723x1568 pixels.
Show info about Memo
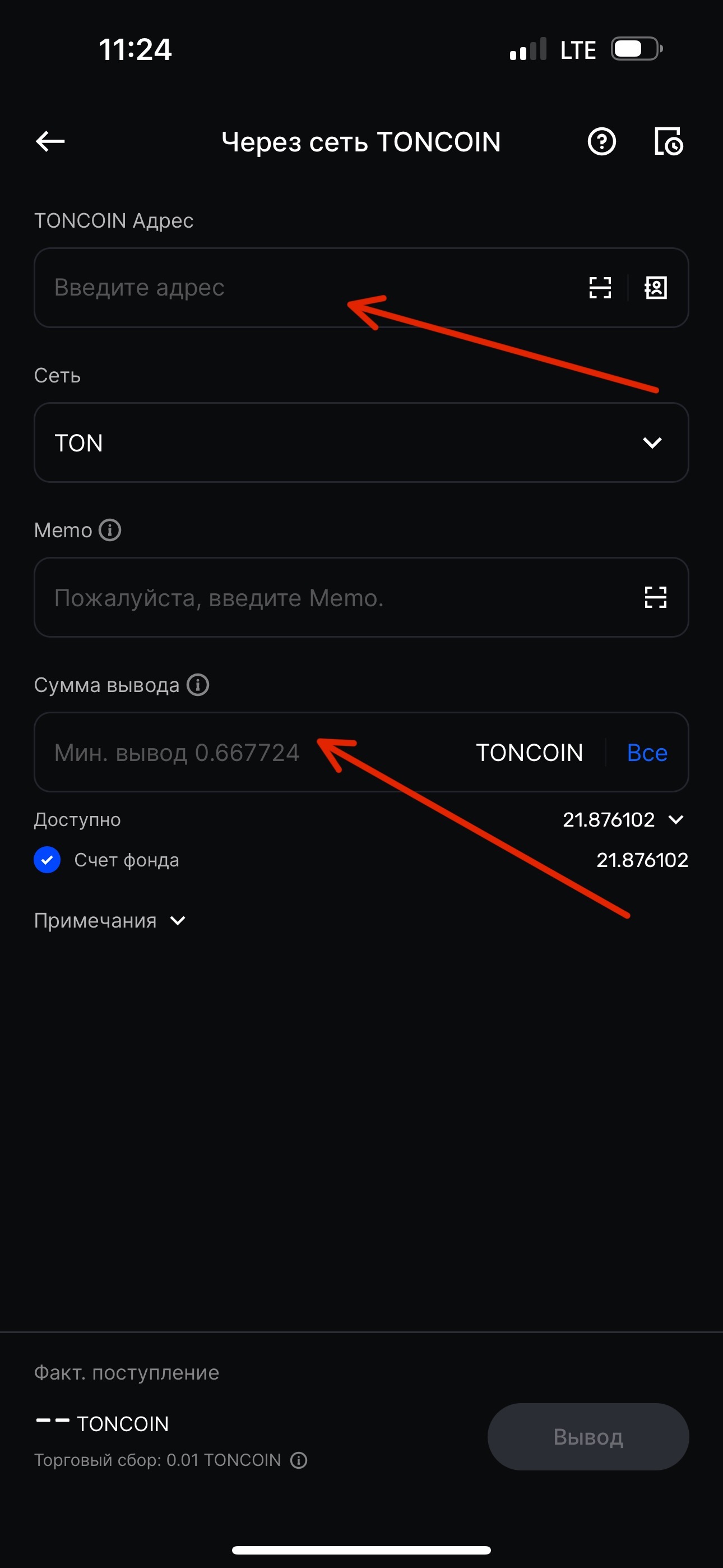coord(110,530)
